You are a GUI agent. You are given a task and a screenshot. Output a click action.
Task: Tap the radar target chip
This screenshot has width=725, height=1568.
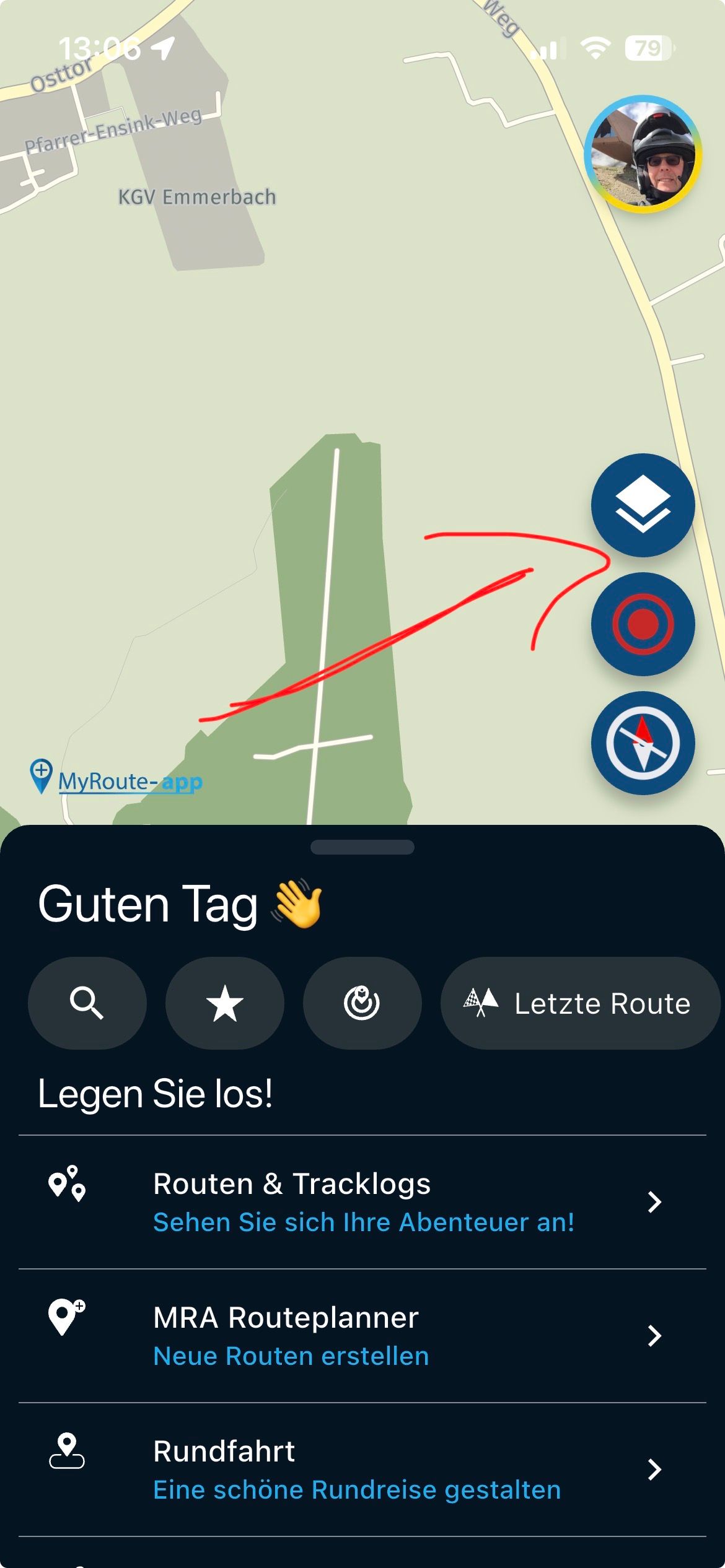tap(362, 1003)
